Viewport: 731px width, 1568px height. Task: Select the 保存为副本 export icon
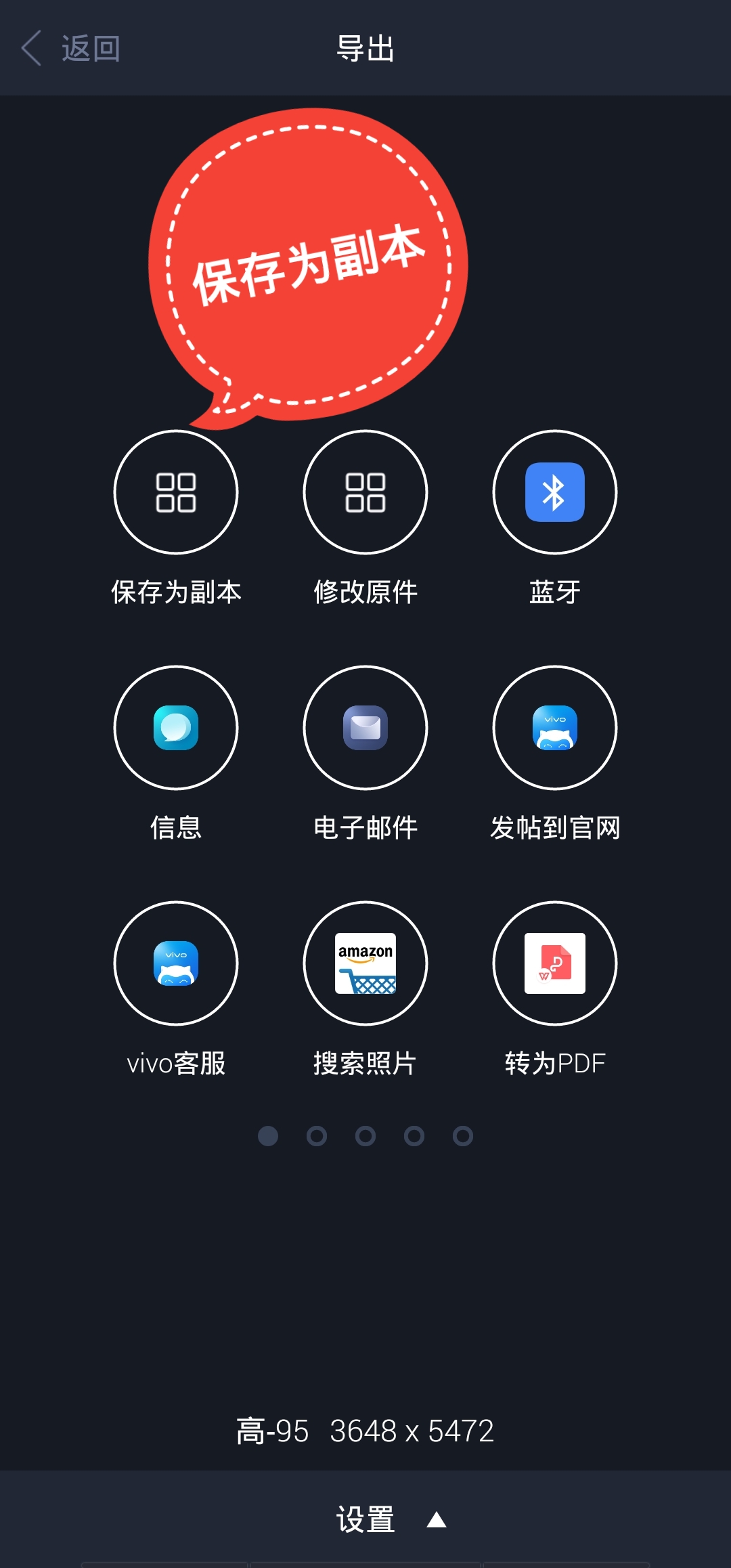tap(176, 493)
